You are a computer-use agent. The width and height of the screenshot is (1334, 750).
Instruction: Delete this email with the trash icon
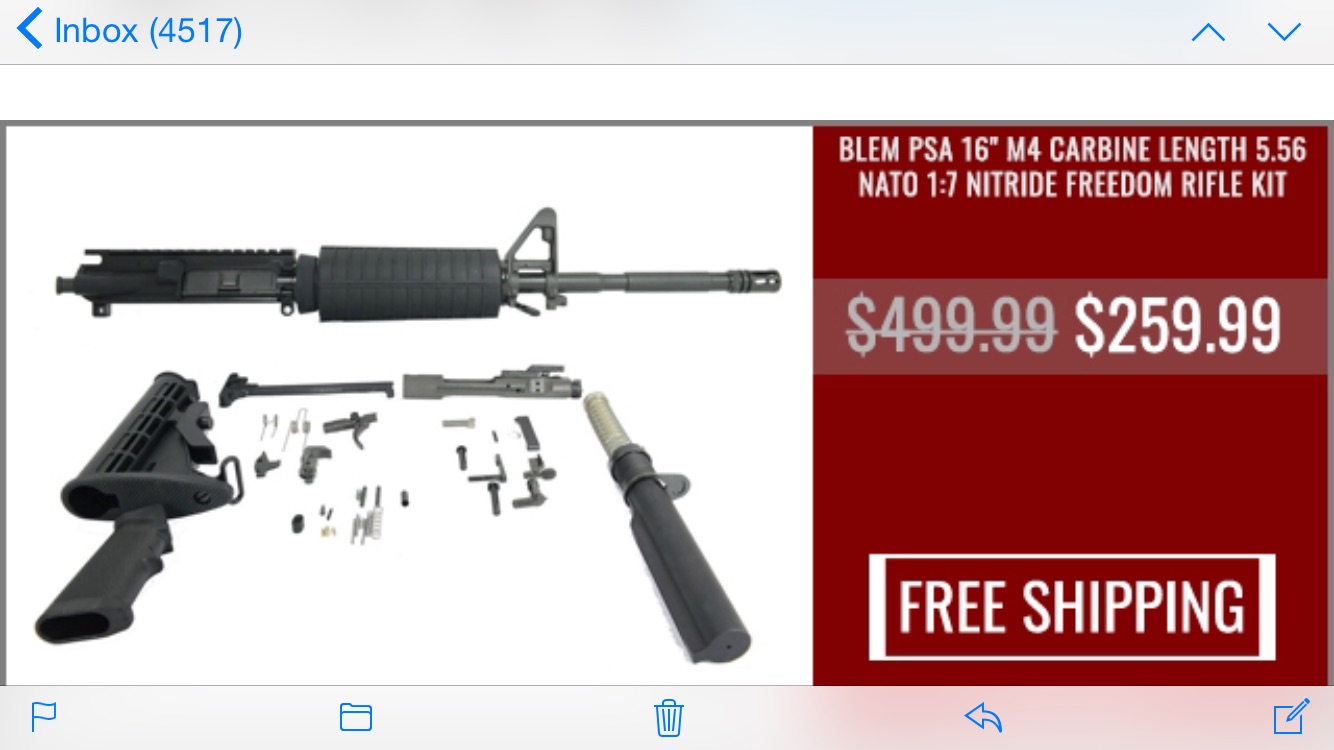point(668,717)
